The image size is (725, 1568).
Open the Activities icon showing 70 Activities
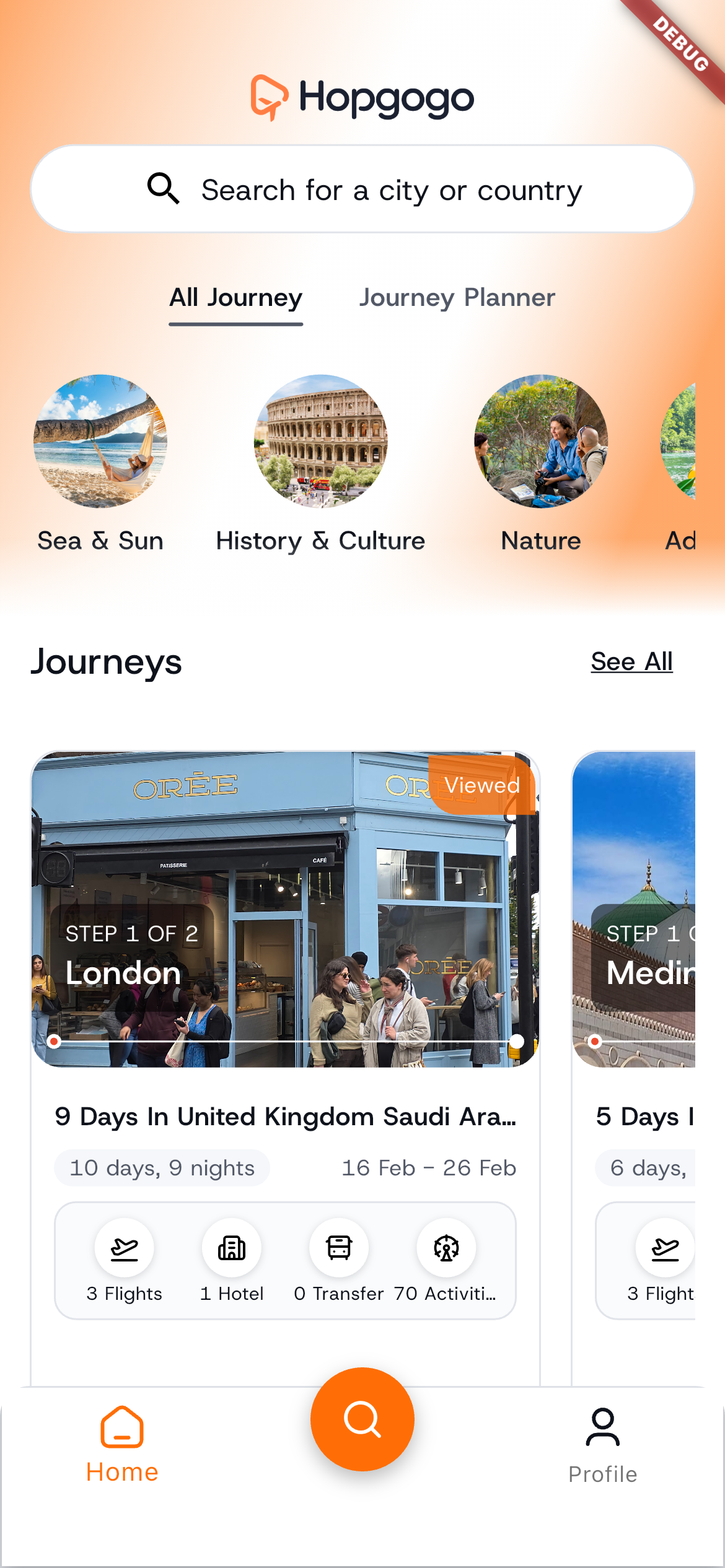446,1247
